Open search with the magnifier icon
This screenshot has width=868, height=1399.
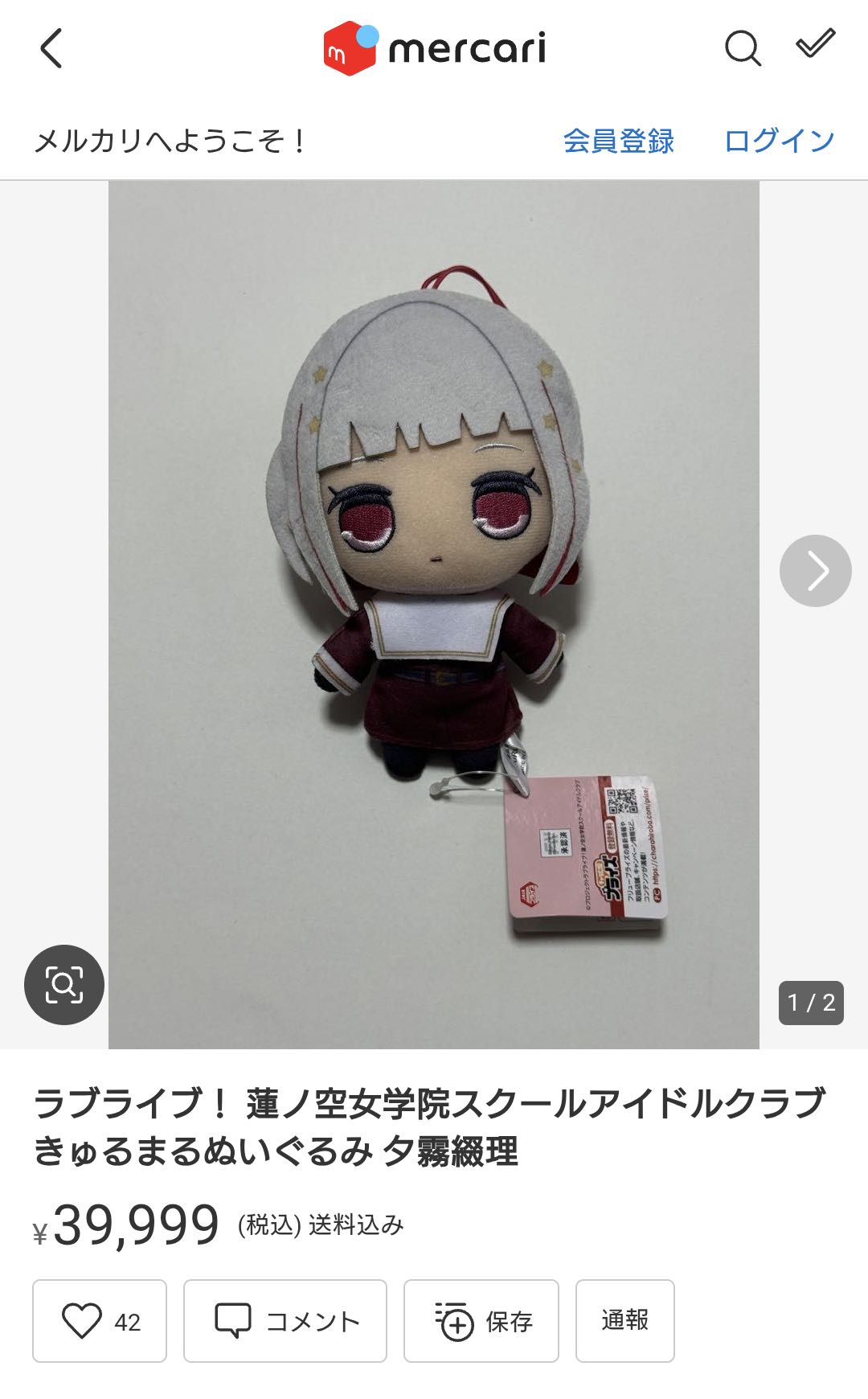pos(742,49)
